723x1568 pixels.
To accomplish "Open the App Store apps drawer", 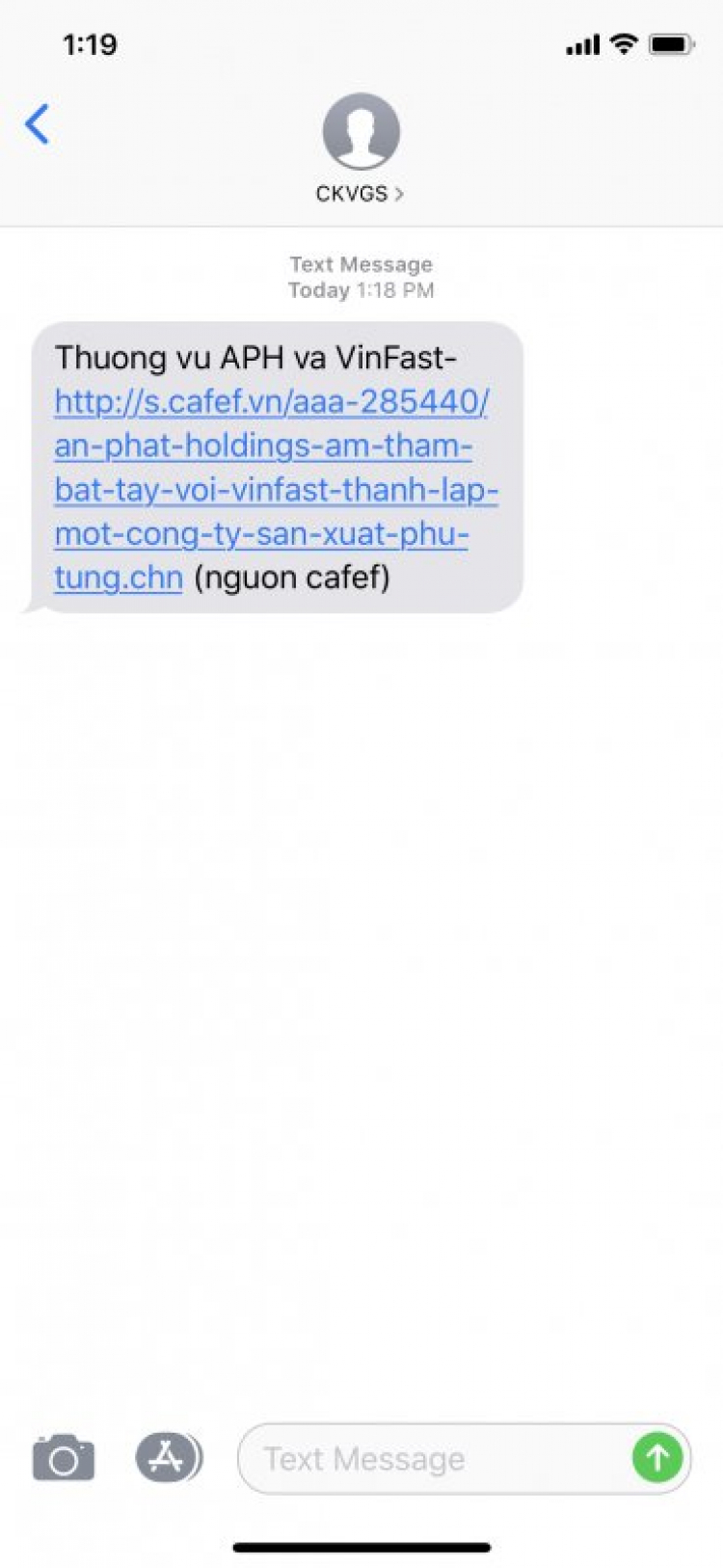I will click(x=168, y=1457).
